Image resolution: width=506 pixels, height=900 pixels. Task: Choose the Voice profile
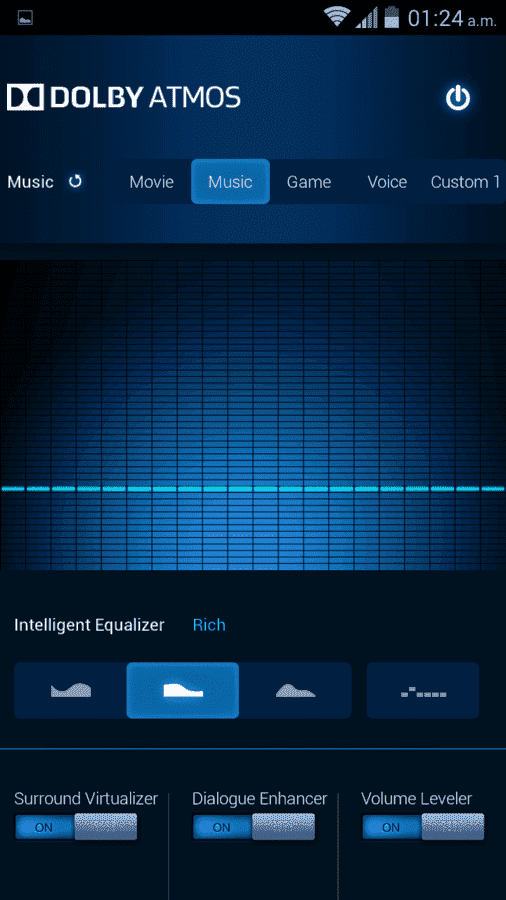[x=387, y=182]
